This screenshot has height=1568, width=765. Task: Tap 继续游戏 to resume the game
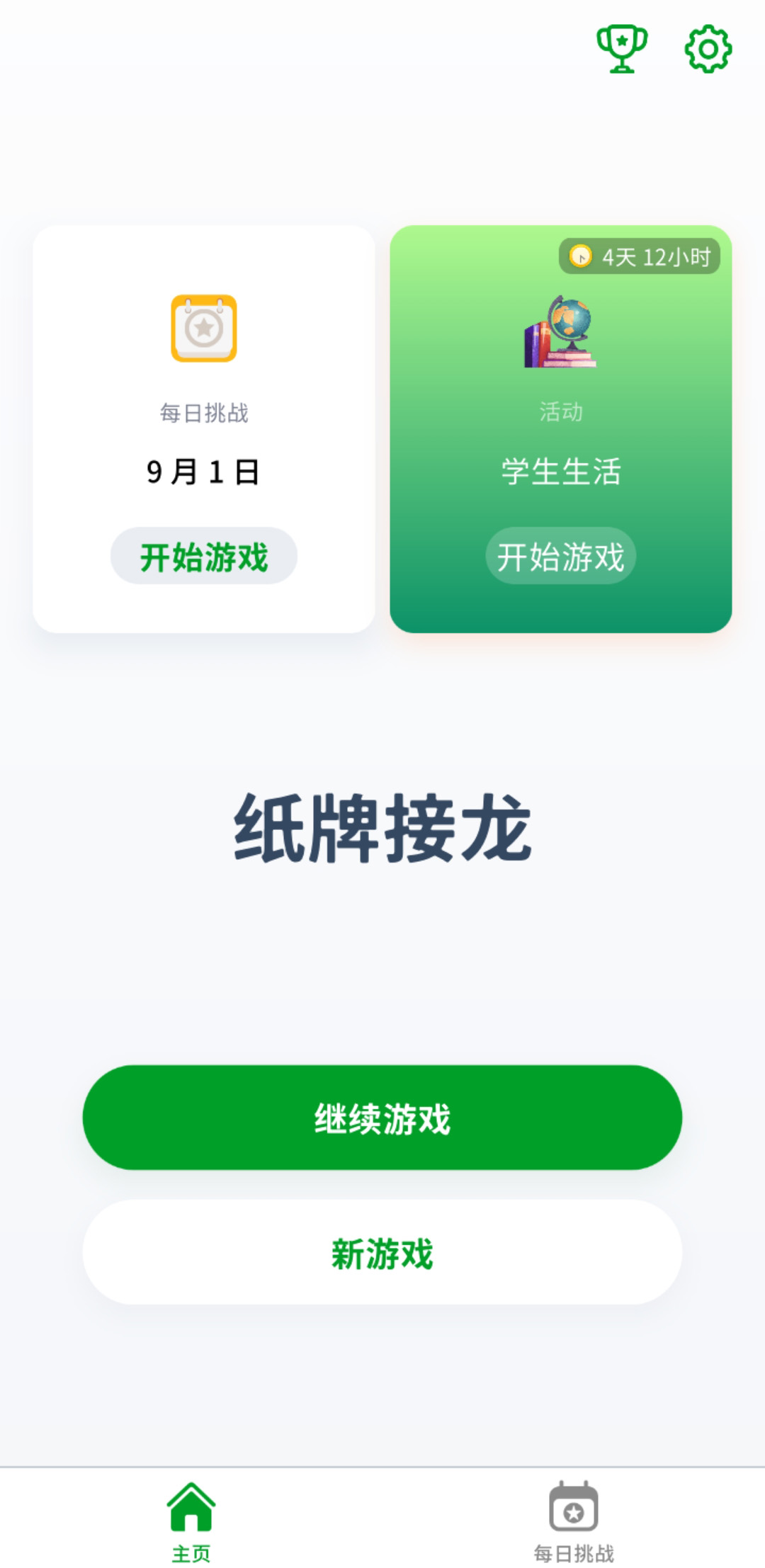pyautogui.click(x=382, y=1118)
